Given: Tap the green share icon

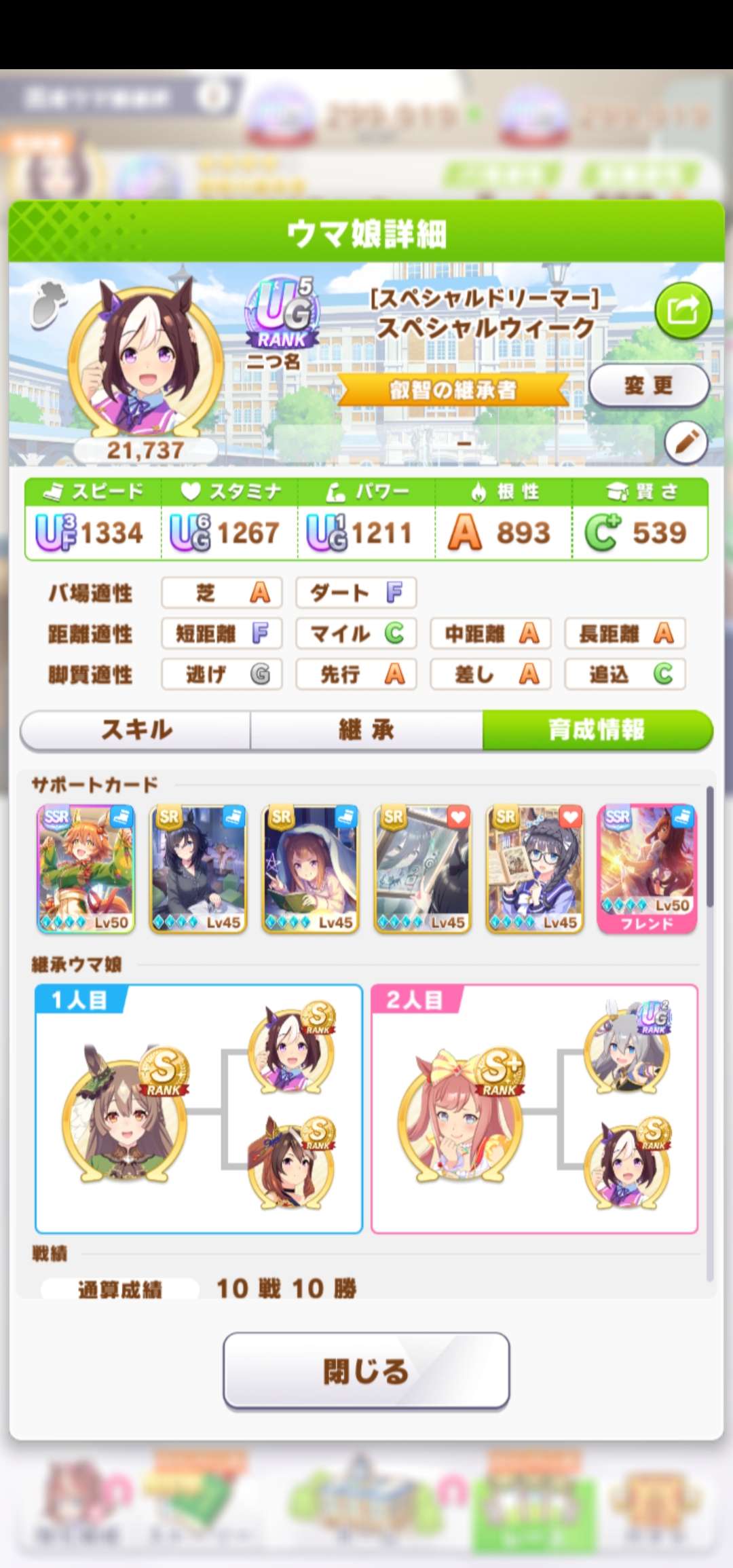Looking at the screenshot, I should pyautogui.click(x=682, y=312).
